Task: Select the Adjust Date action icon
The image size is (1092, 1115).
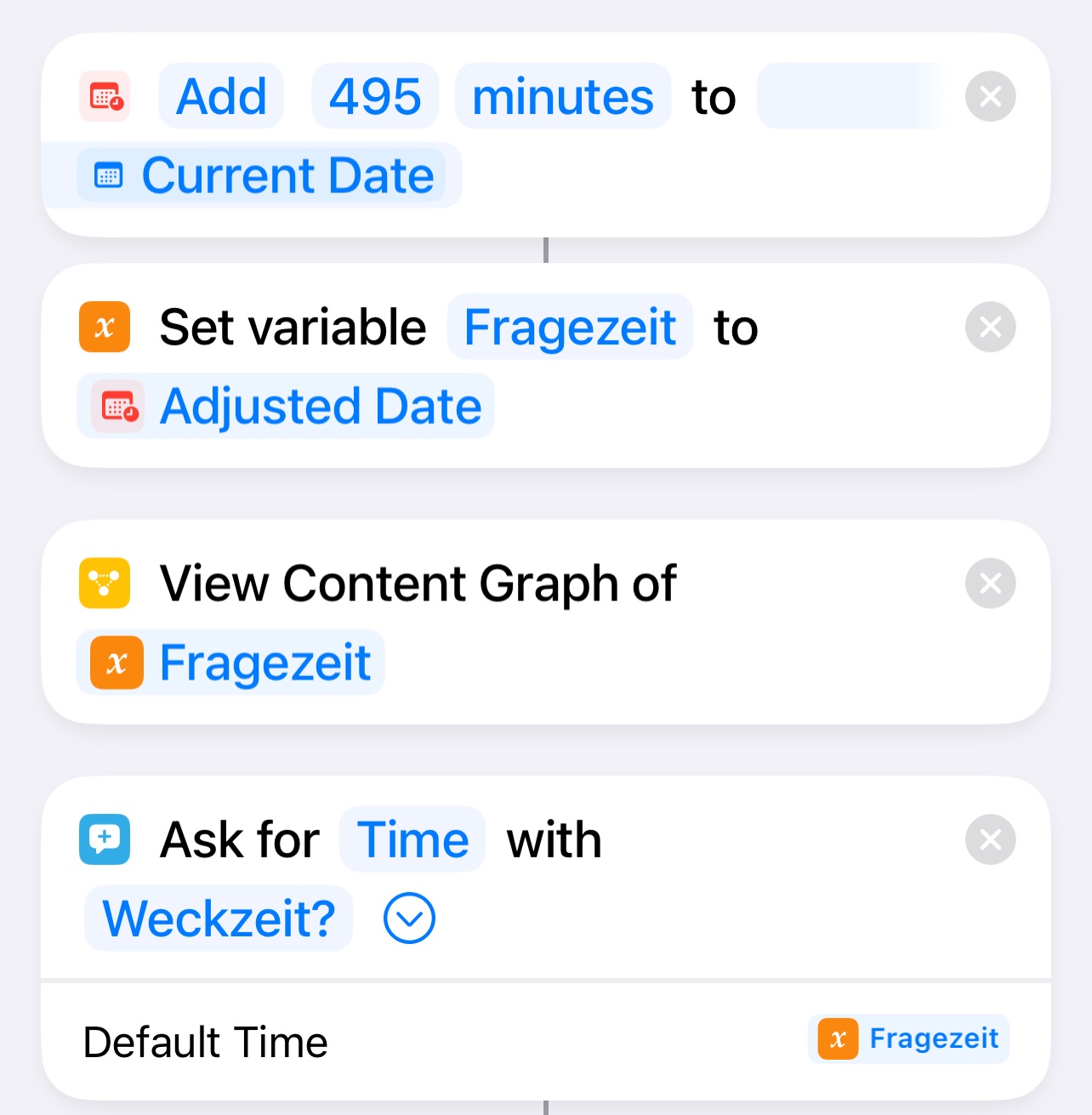Action: (x=104, y=96)
